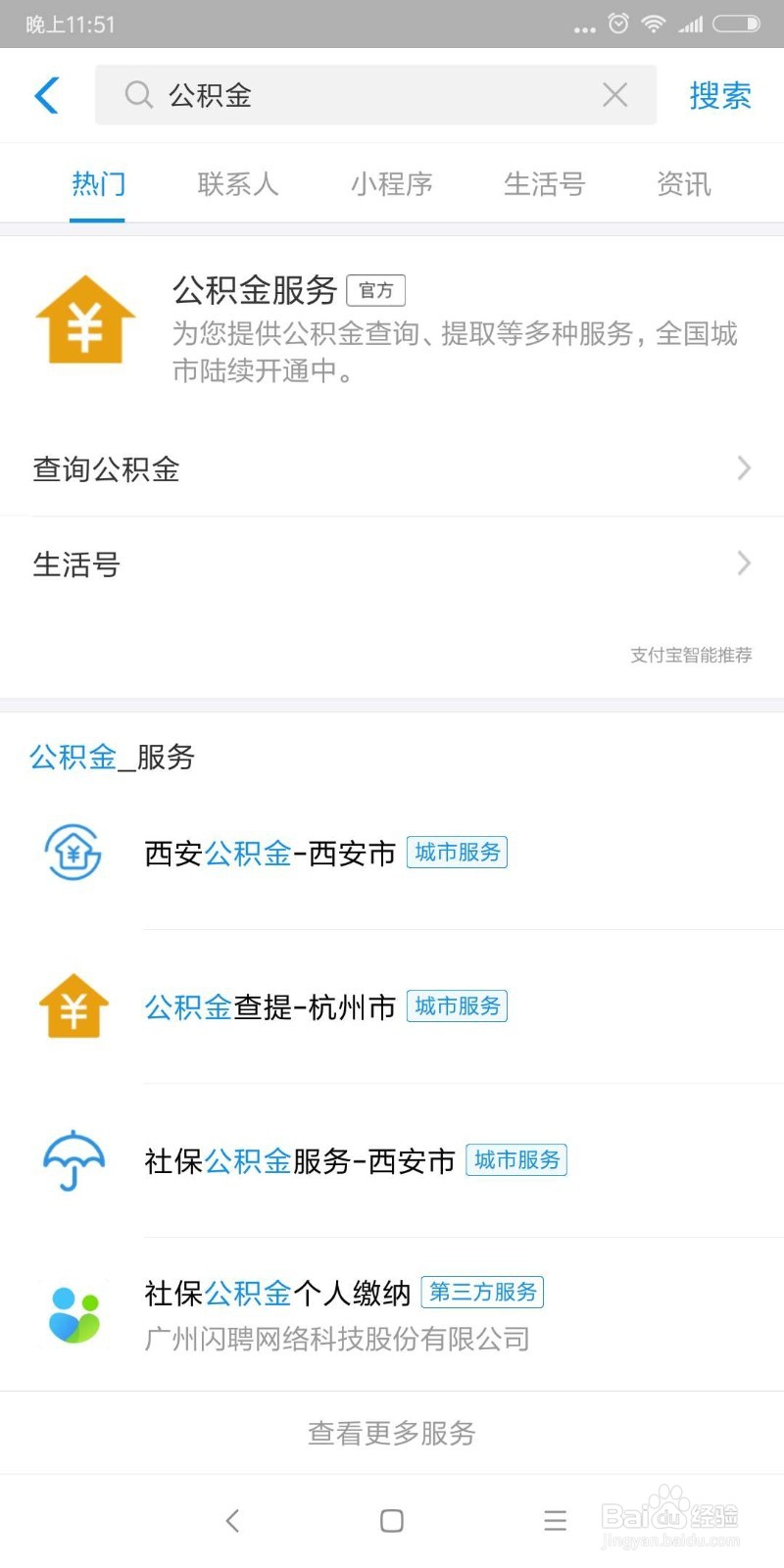Switch to the 资讯 tab
This screenshot has height=1568, width=784.
pyautogui.click(x=683, y=184)
